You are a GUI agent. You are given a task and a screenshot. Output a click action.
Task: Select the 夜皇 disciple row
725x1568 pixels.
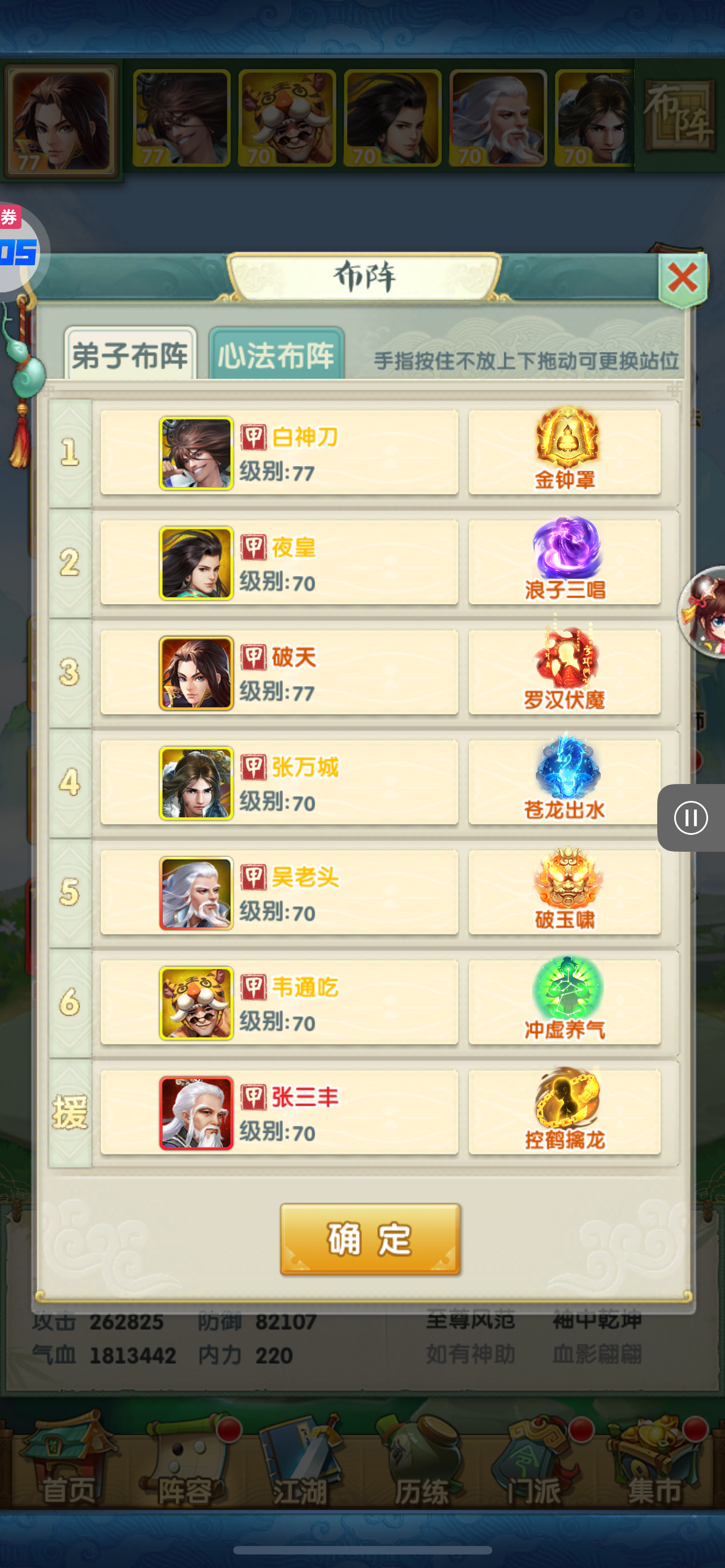coord(279,562)
